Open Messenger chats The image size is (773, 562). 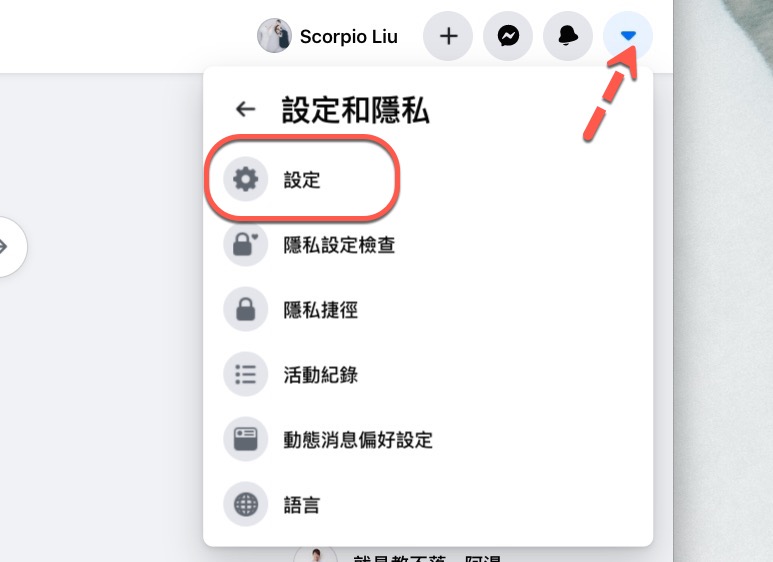click(x=508, y=37)
